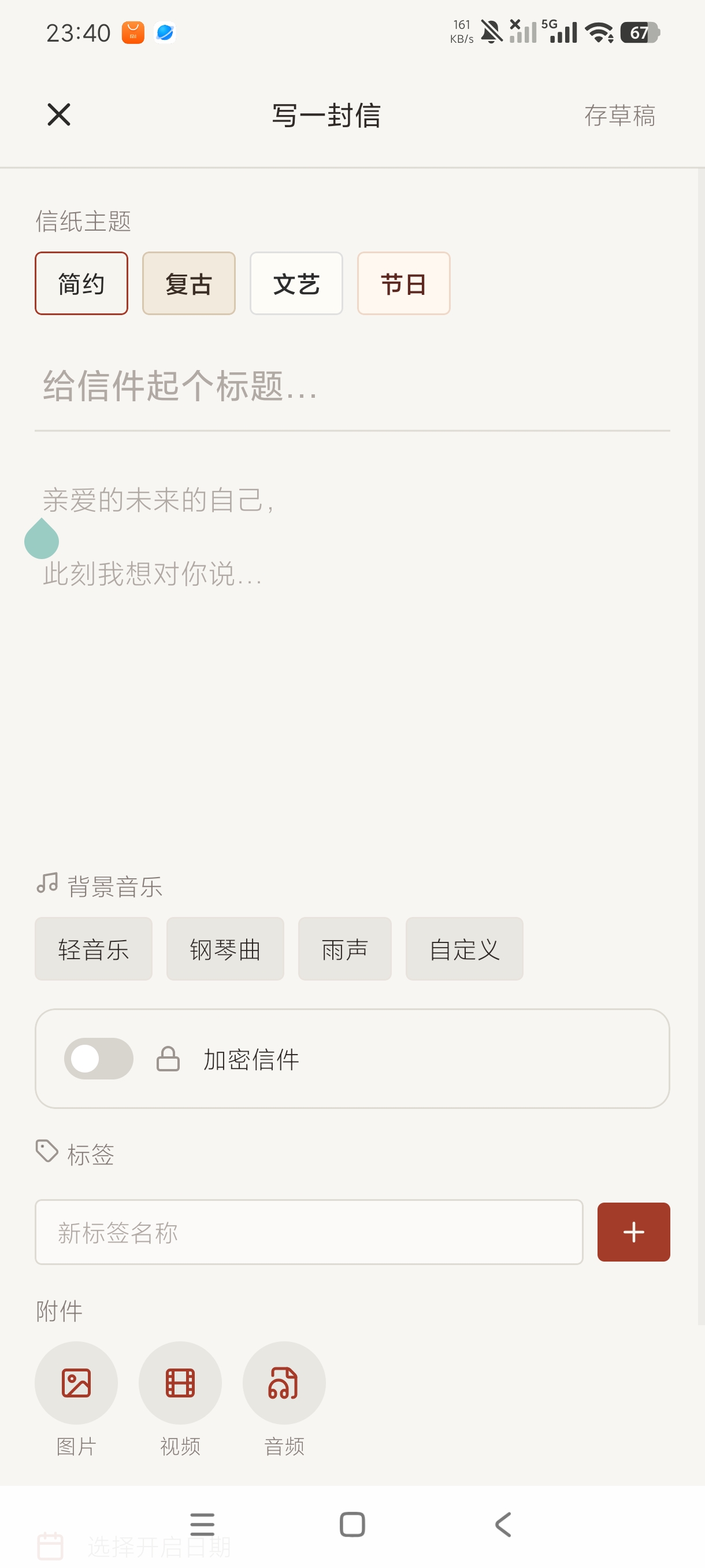The width and height of the screenshot is (705, 1568).
Task: Open recent apps from navigation bar
Action: 202,1525
